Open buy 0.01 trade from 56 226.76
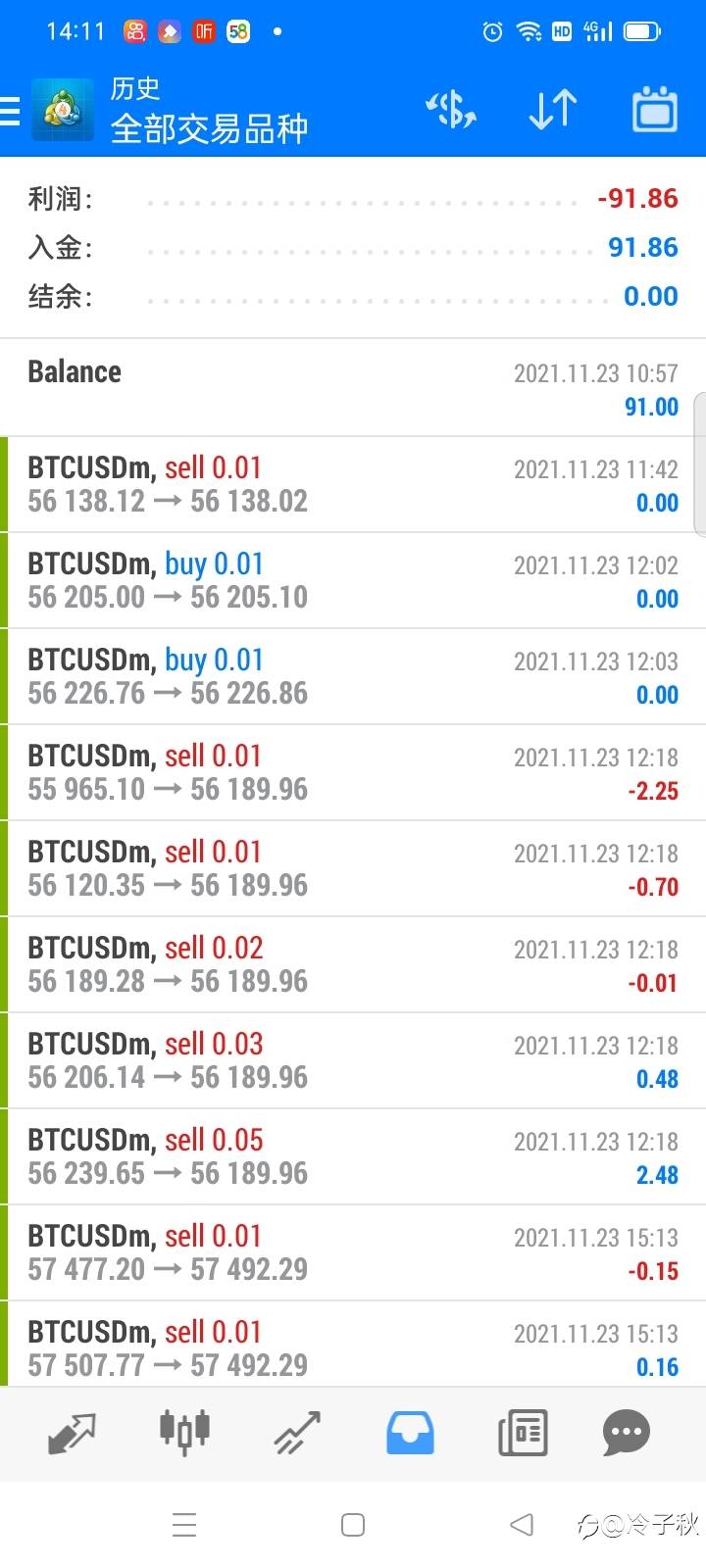The width and height of the screenshot is (706, 1568). coord(353,676)
